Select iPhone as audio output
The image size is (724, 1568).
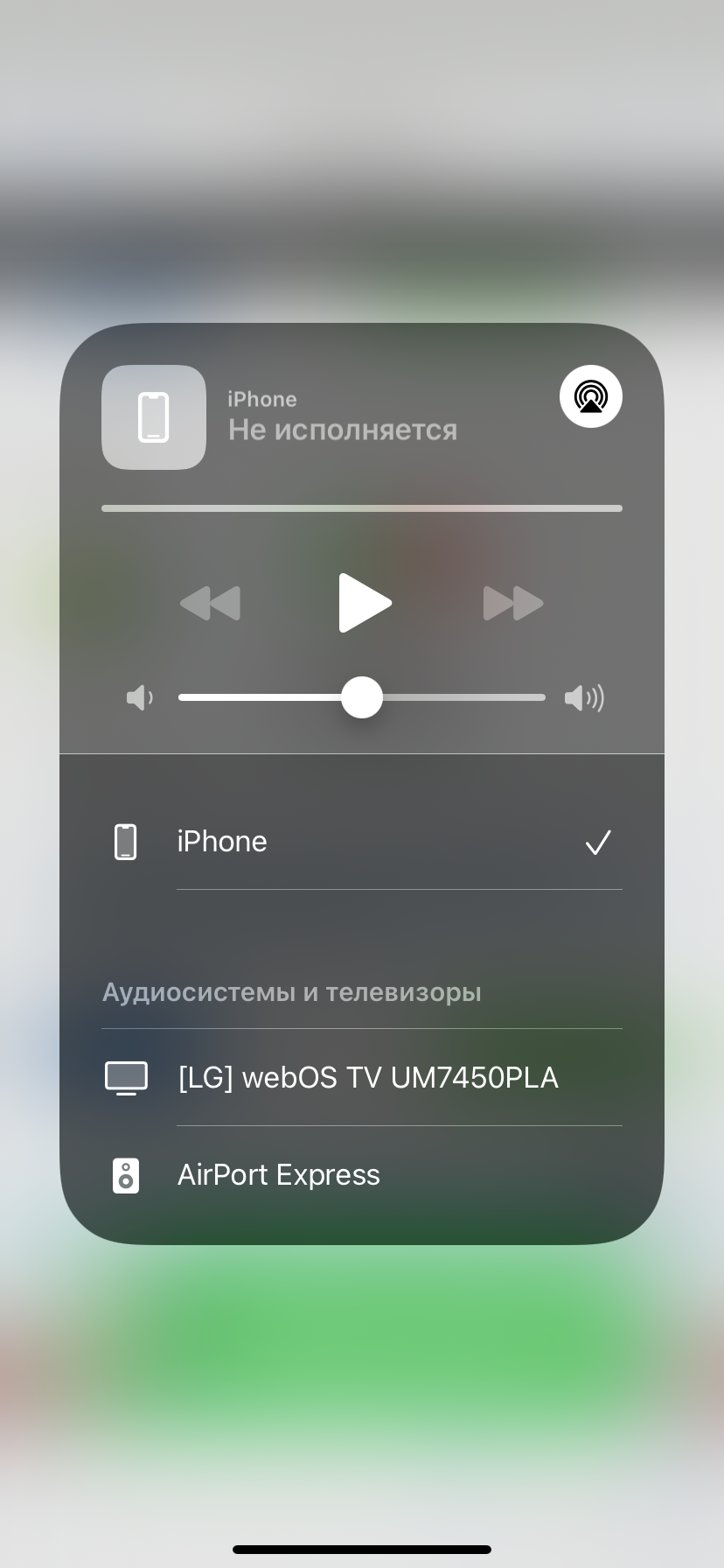[x=362, y=842]
